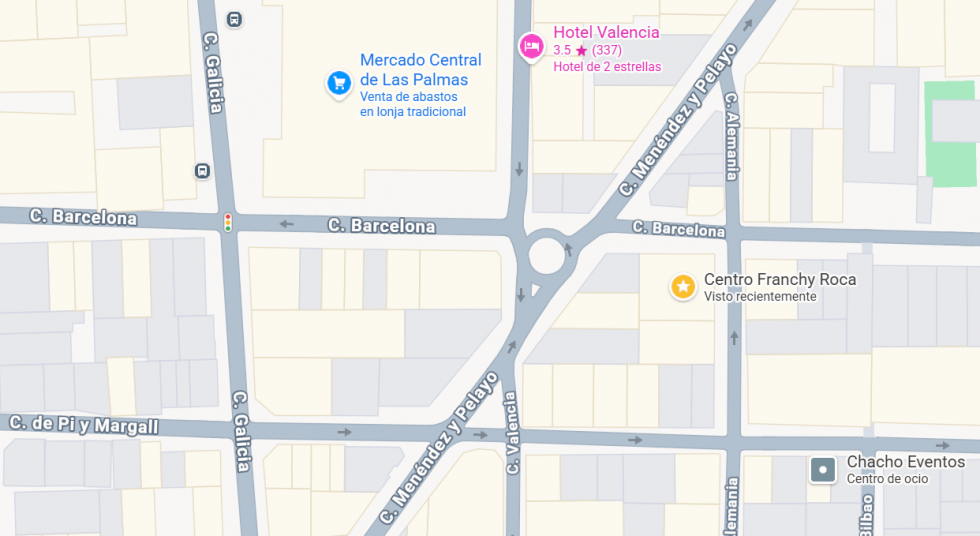Open the Mercado Central de Las Palmas marker

339,82
